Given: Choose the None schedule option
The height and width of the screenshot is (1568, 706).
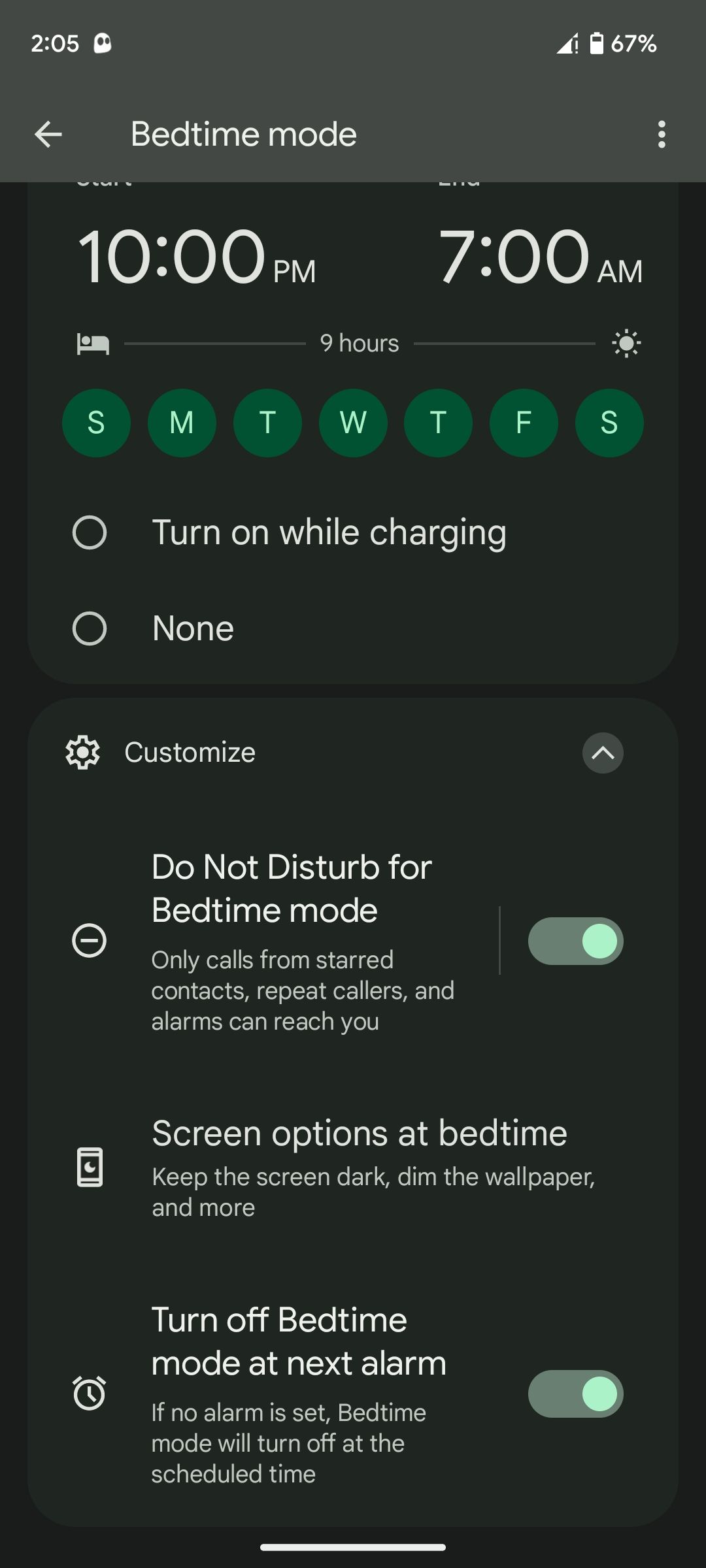Looking at the screenshot, I should (x=90, y=628).
